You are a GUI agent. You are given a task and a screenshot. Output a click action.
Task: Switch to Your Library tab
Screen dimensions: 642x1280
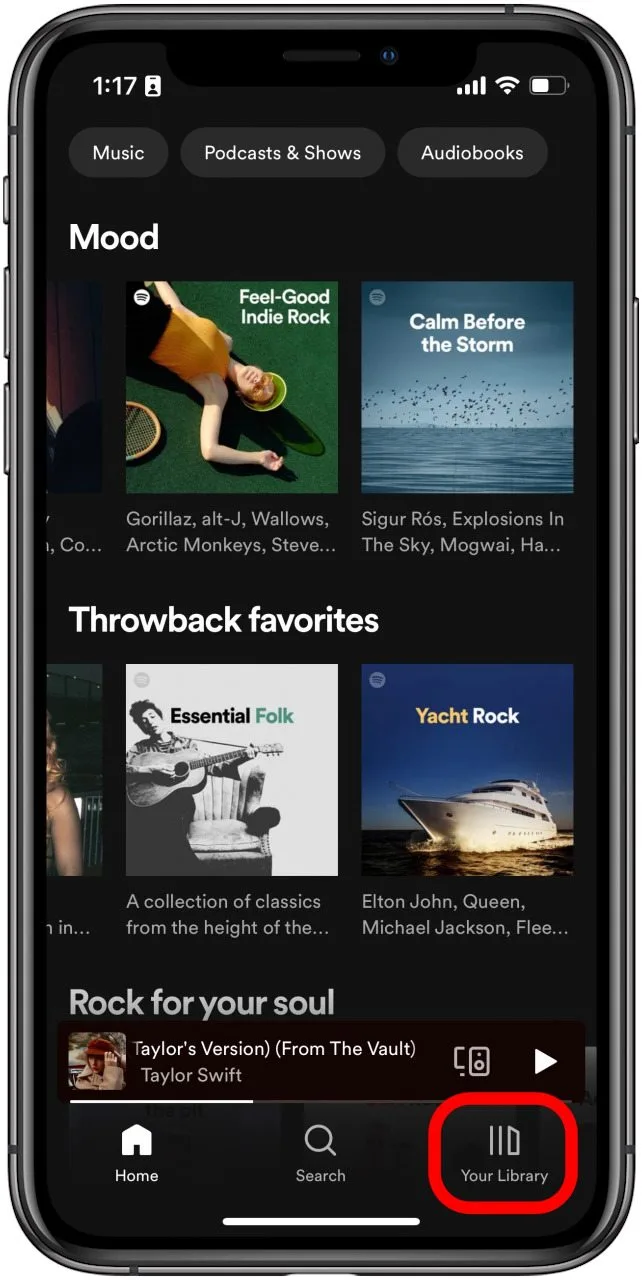[x=504, y=1154]
